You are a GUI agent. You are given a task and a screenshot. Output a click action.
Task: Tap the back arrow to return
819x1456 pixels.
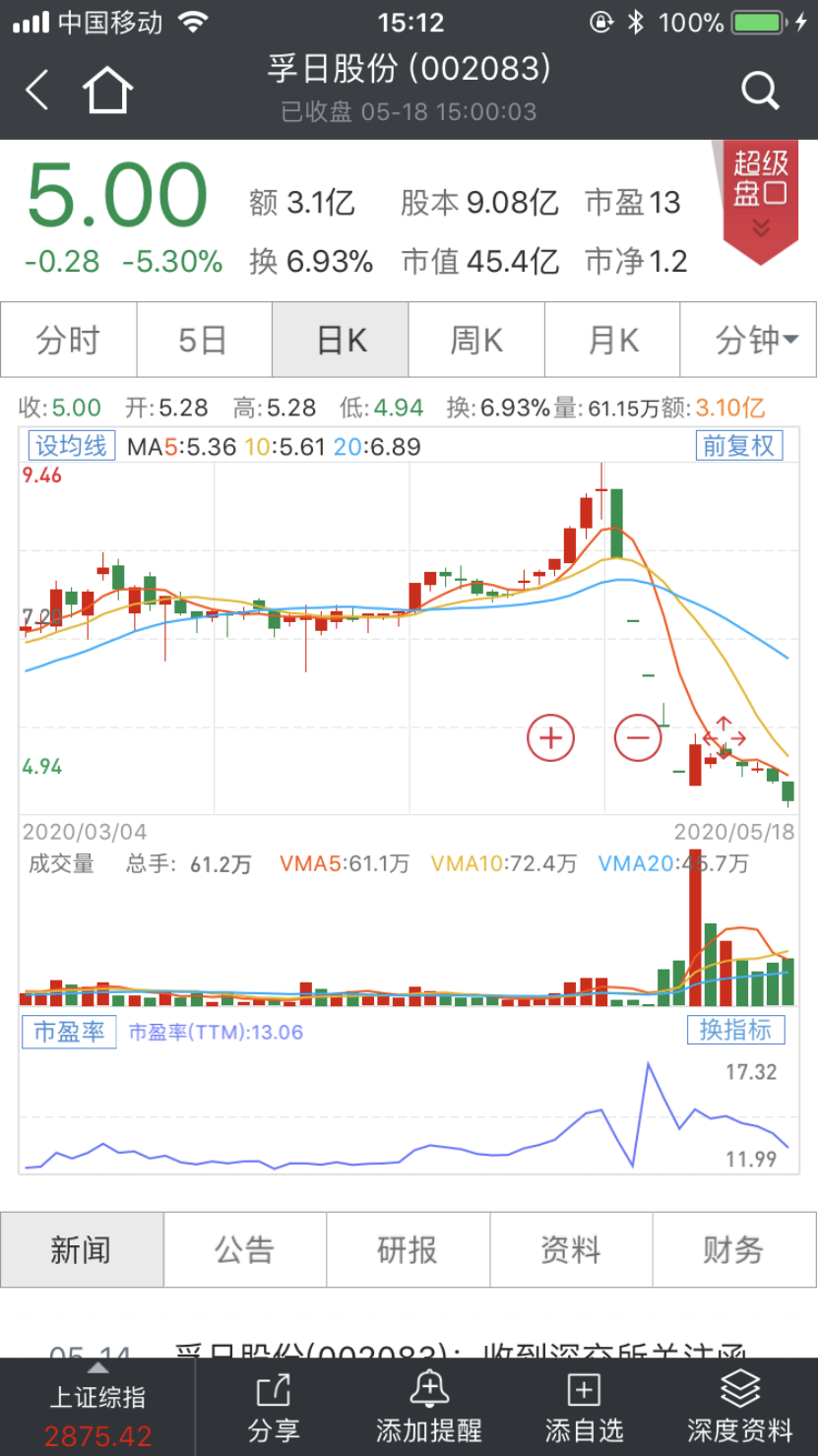point(36,89)
